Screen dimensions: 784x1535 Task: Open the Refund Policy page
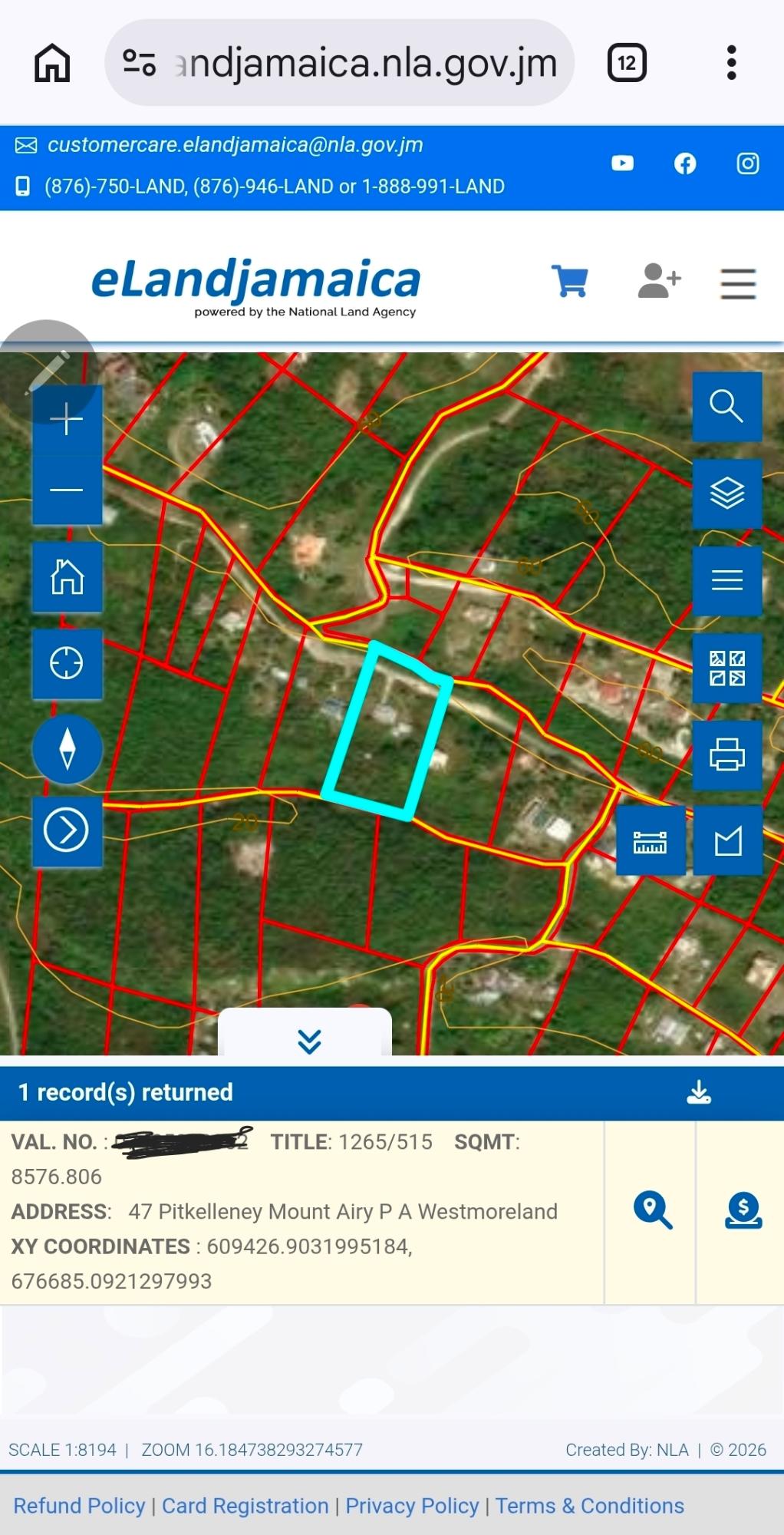tap(81, 1506)
